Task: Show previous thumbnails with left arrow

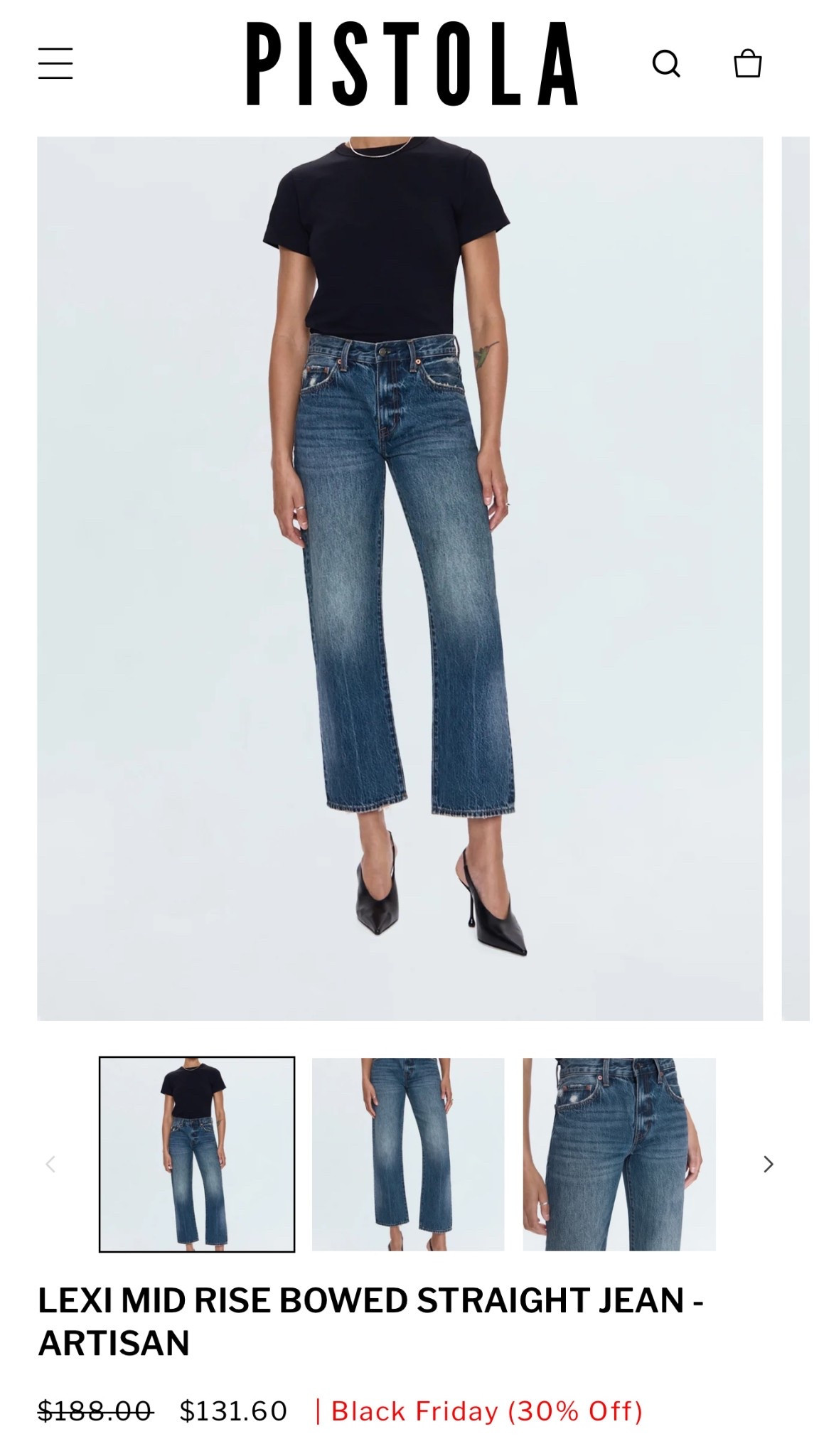Action: [x=50, y=1164]
